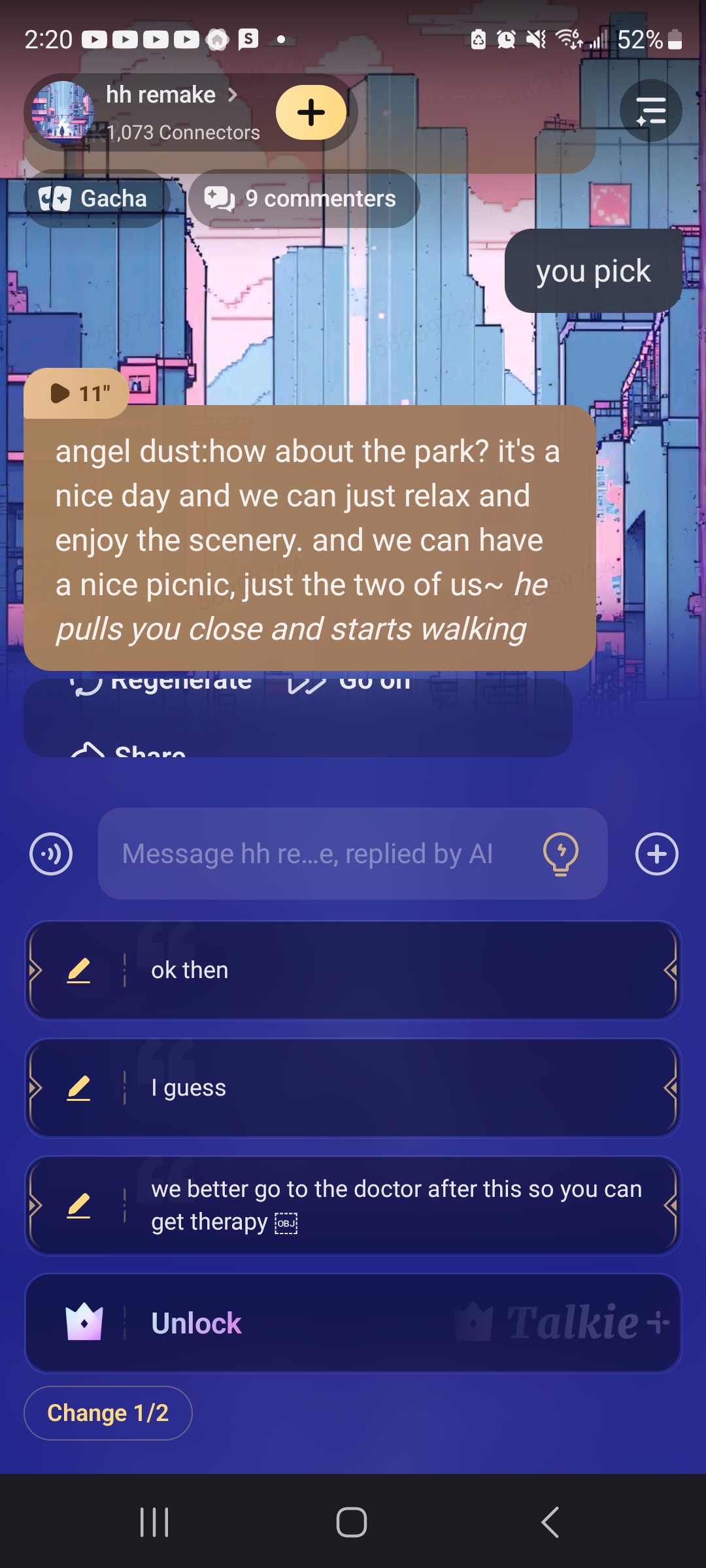Go back using the system back button
This screenshot has width=706, height=1568.
550,1522
